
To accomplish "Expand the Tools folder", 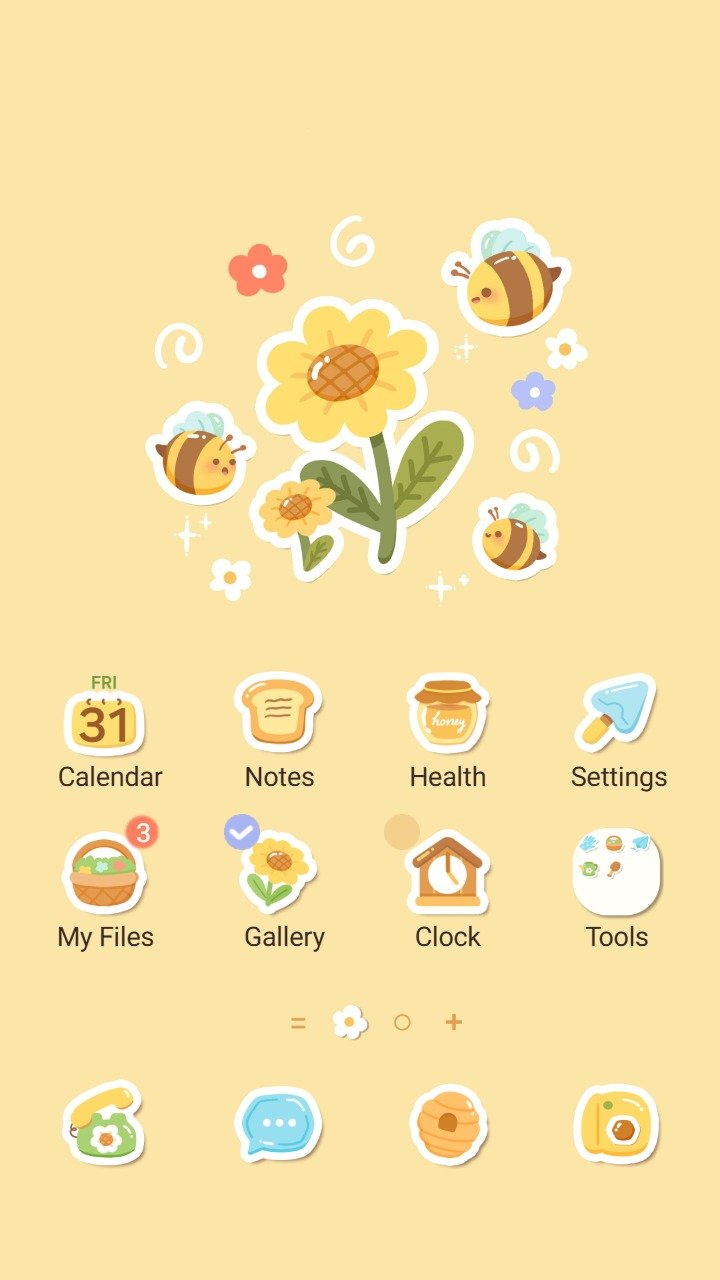I will [x=617, y=872].
